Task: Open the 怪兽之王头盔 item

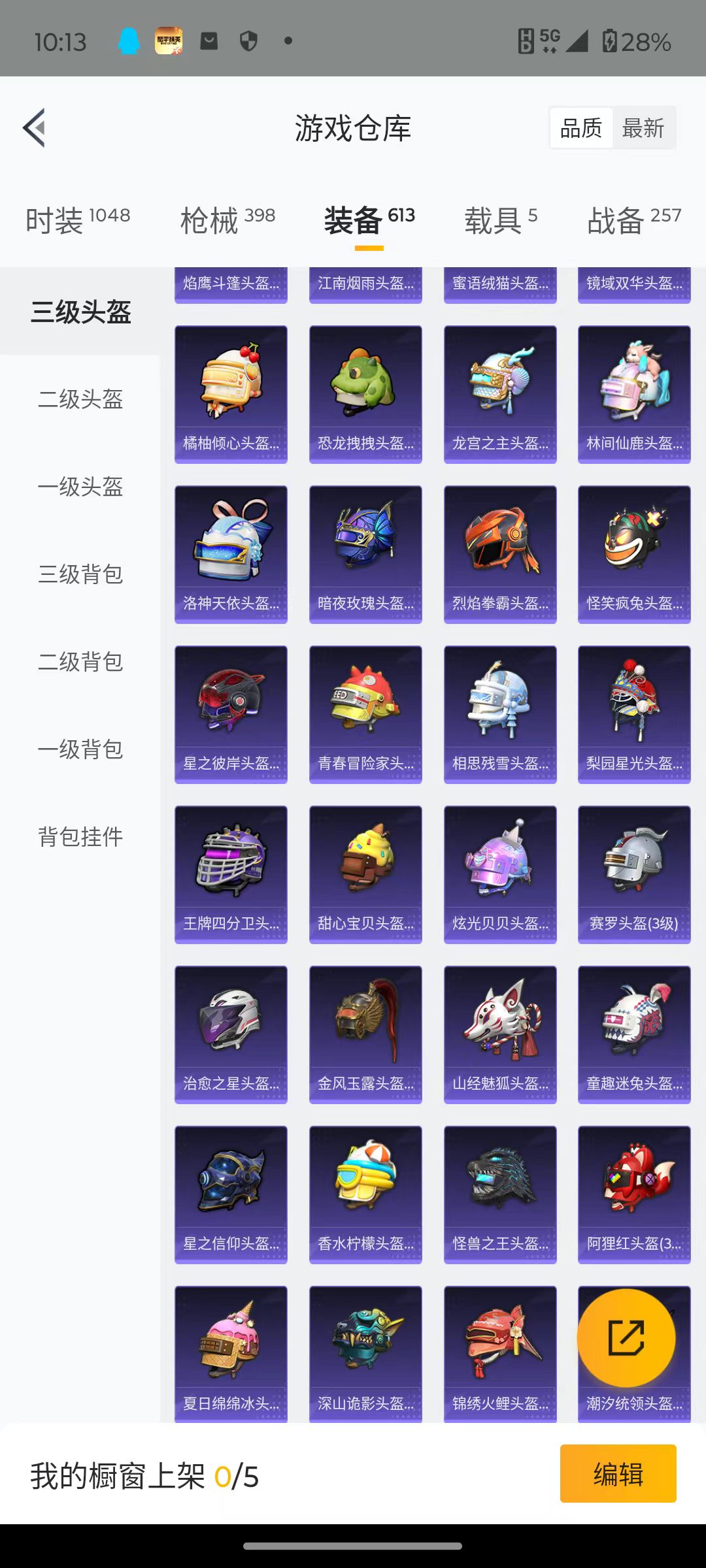Action: pyautogui.click(x=500, y=1194)
